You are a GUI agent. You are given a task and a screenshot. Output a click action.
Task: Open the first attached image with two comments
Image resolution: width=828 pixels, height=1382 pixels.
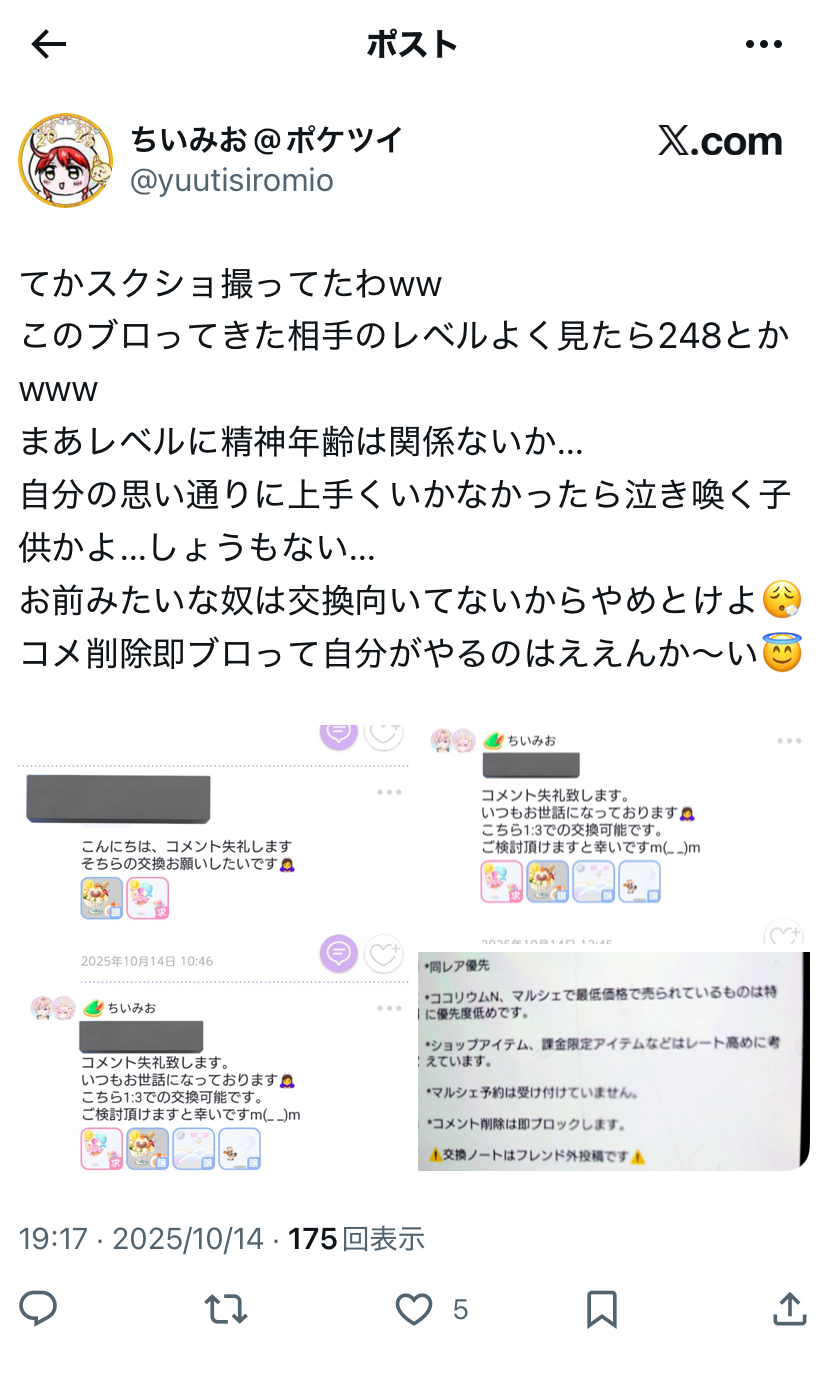212,946
